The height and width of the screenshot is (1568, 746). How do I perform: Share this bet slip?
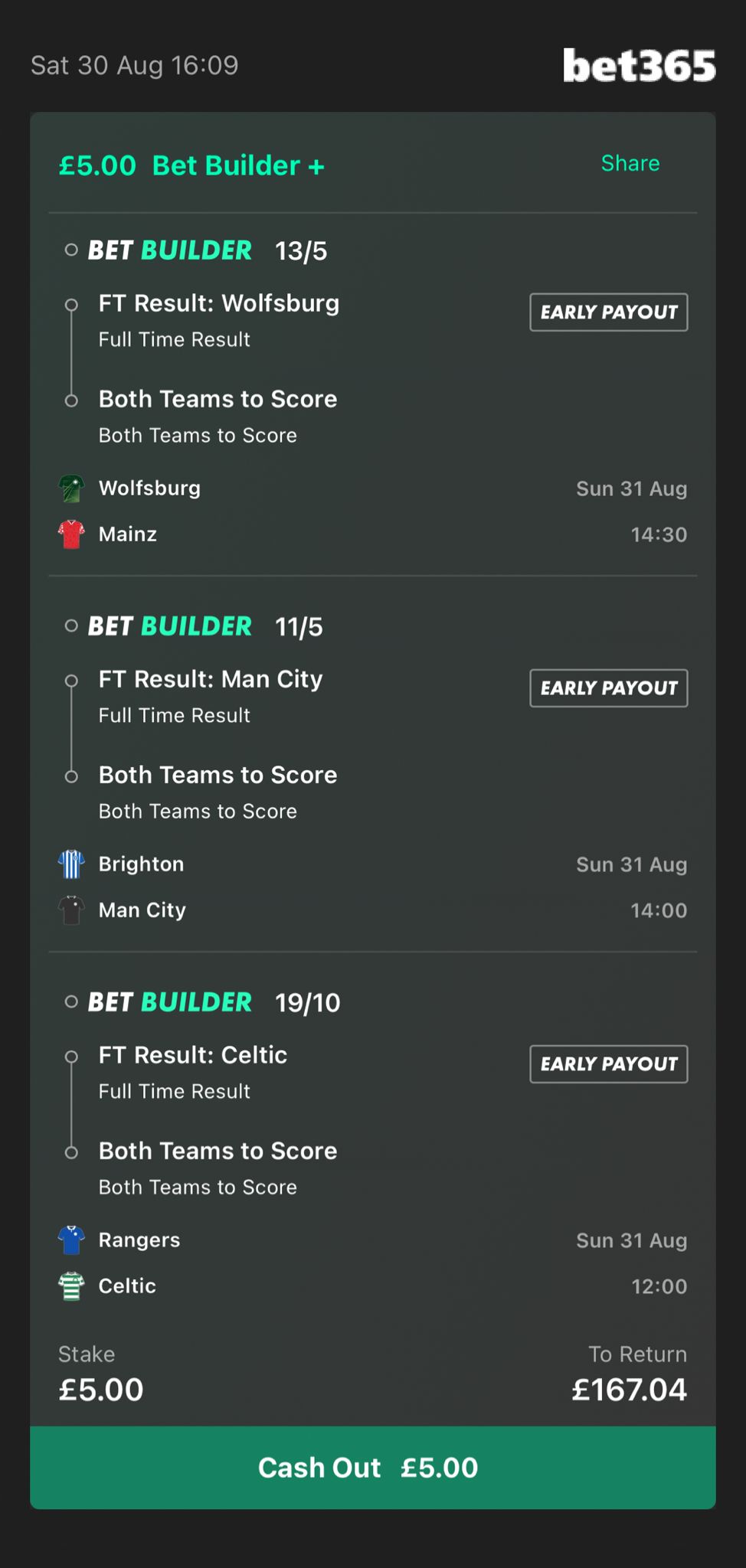(630, 163)
